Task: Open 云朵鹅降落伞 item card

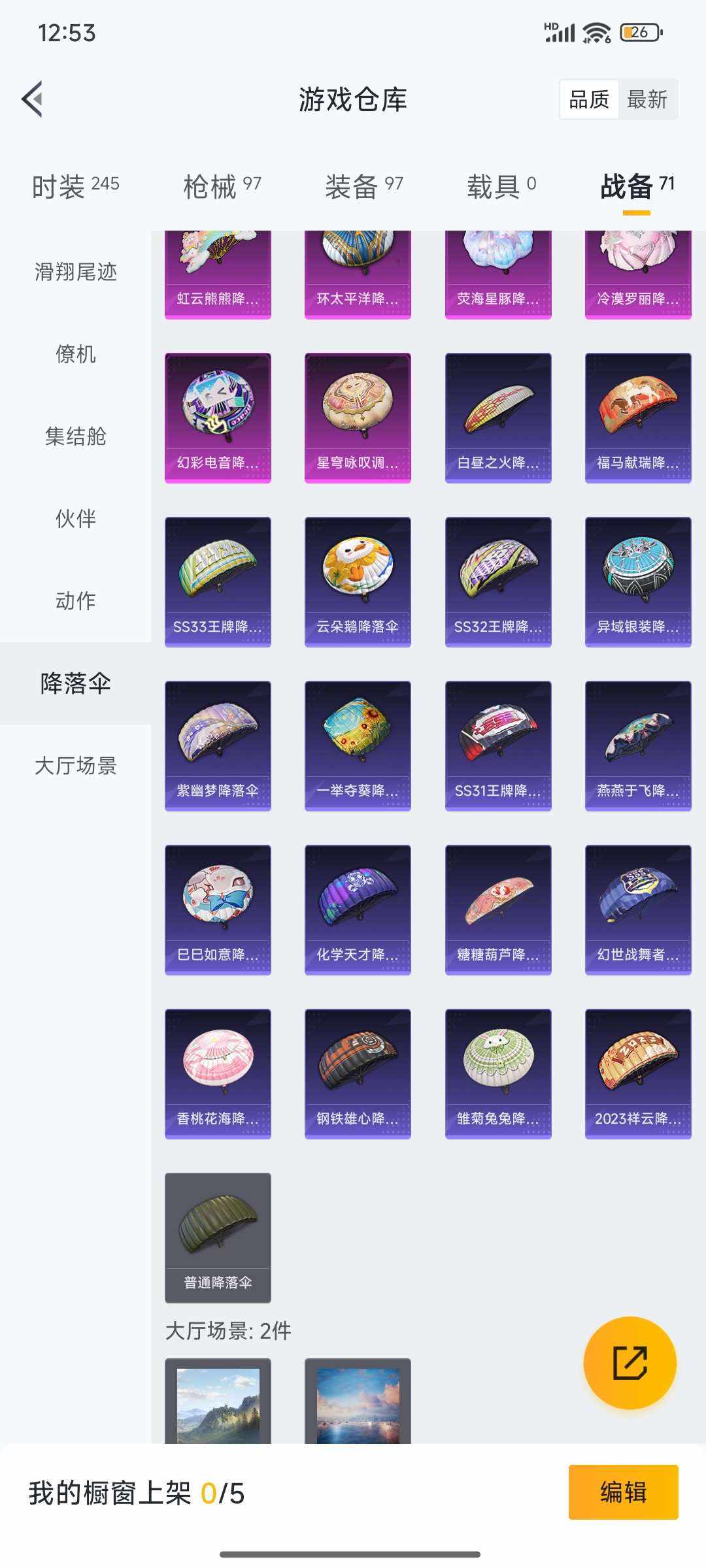Action: (359, 581)
